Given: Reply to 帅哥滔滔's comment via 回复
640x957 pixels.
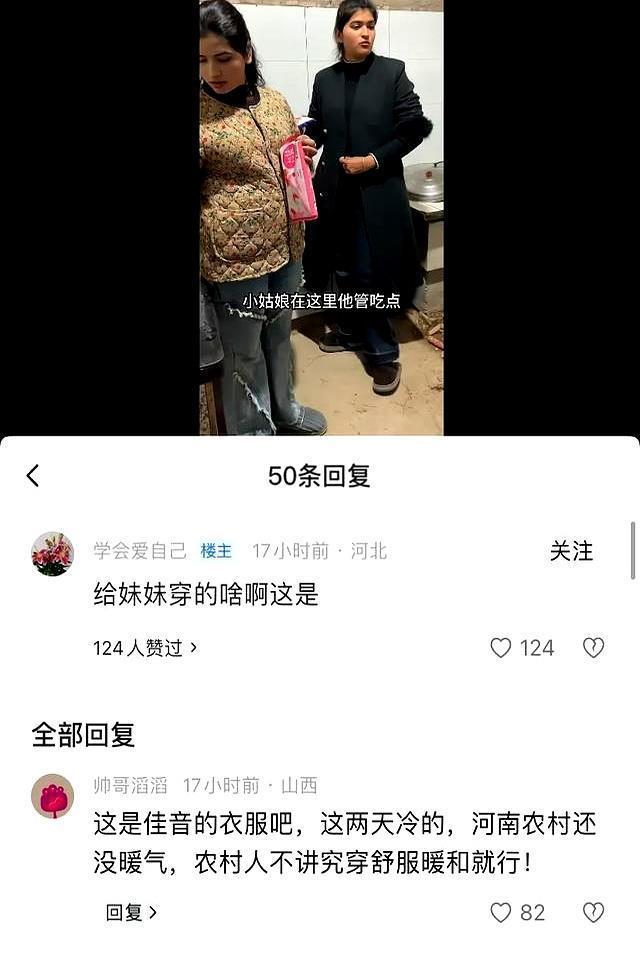Looking at the screenshot, I should pos(131,912).
